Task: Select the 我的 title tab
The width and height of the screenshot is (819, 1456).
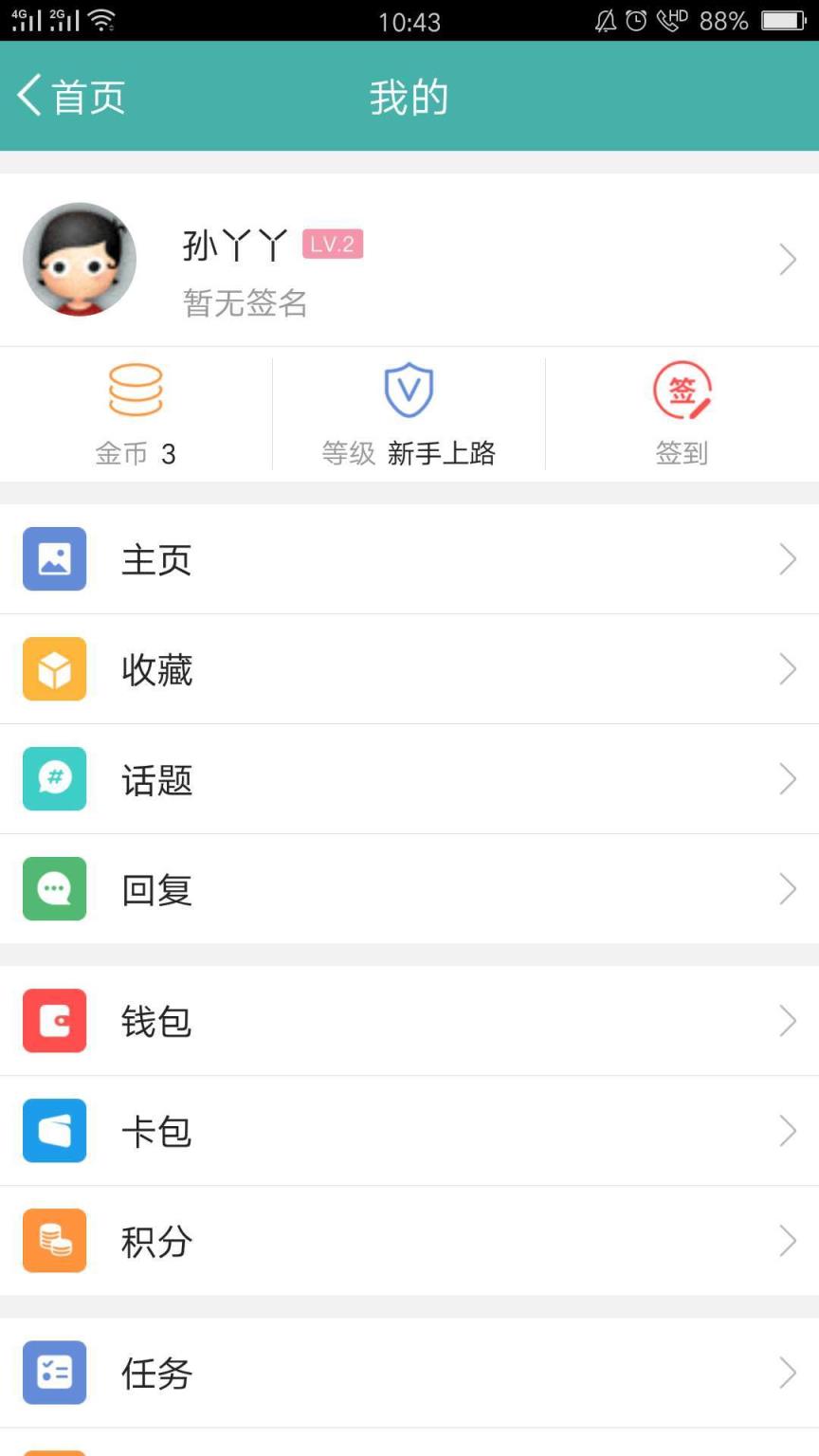Action: click(x=408, y=96)
